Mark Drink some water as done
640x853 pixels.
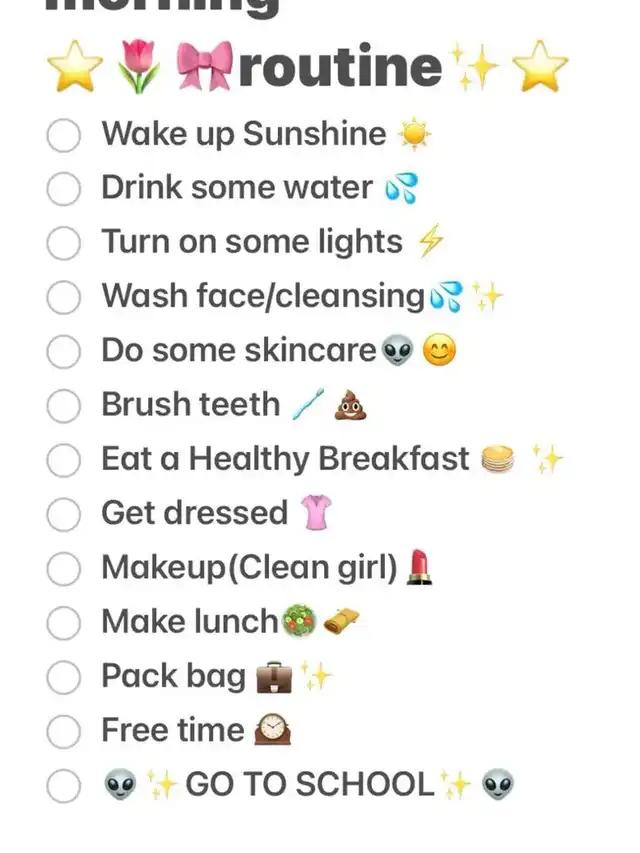(x=64, y=189)
